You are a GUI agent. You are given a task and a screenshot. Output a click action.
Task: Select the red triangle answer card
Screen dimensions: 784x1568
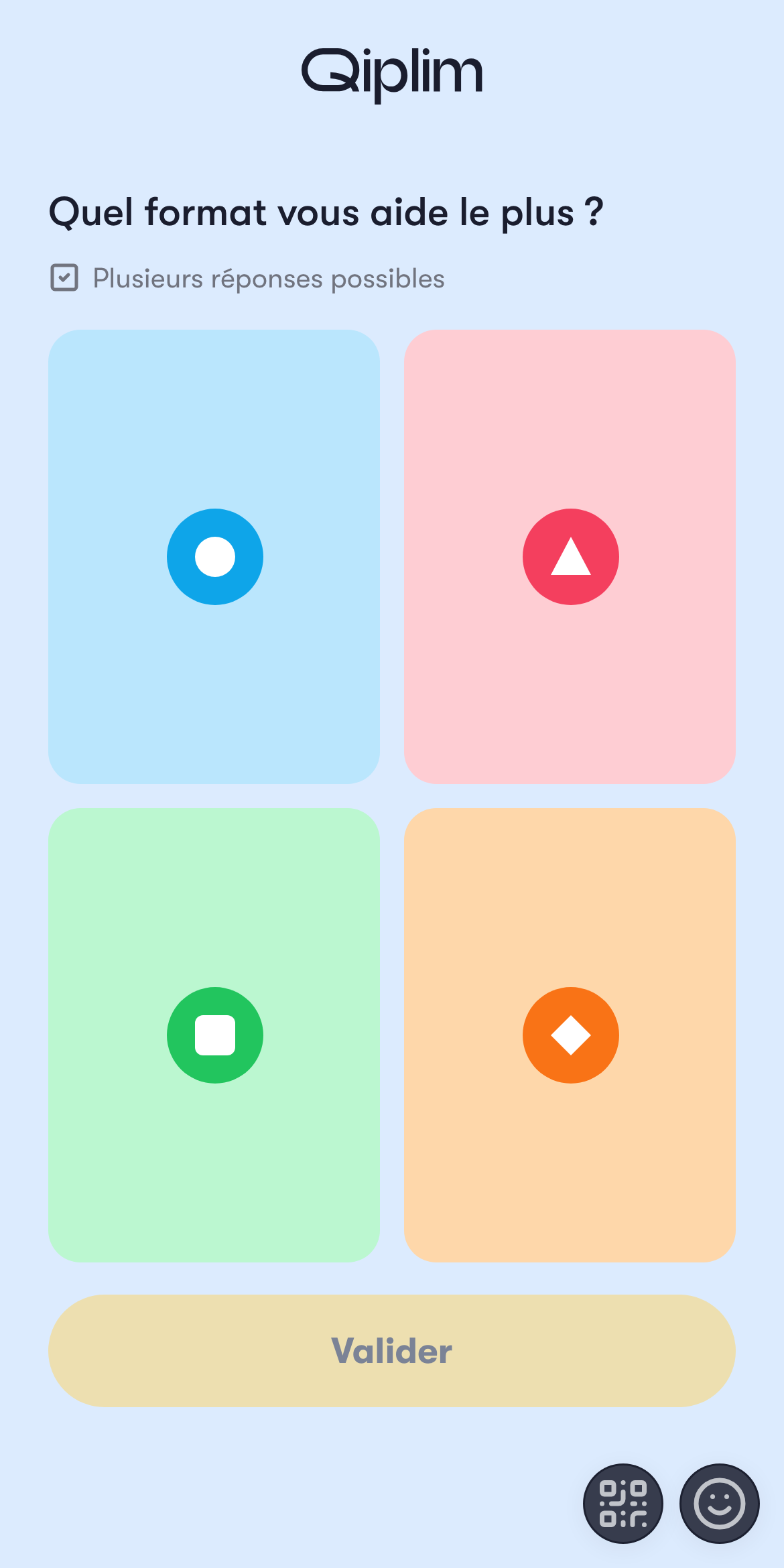coord(570,556)
